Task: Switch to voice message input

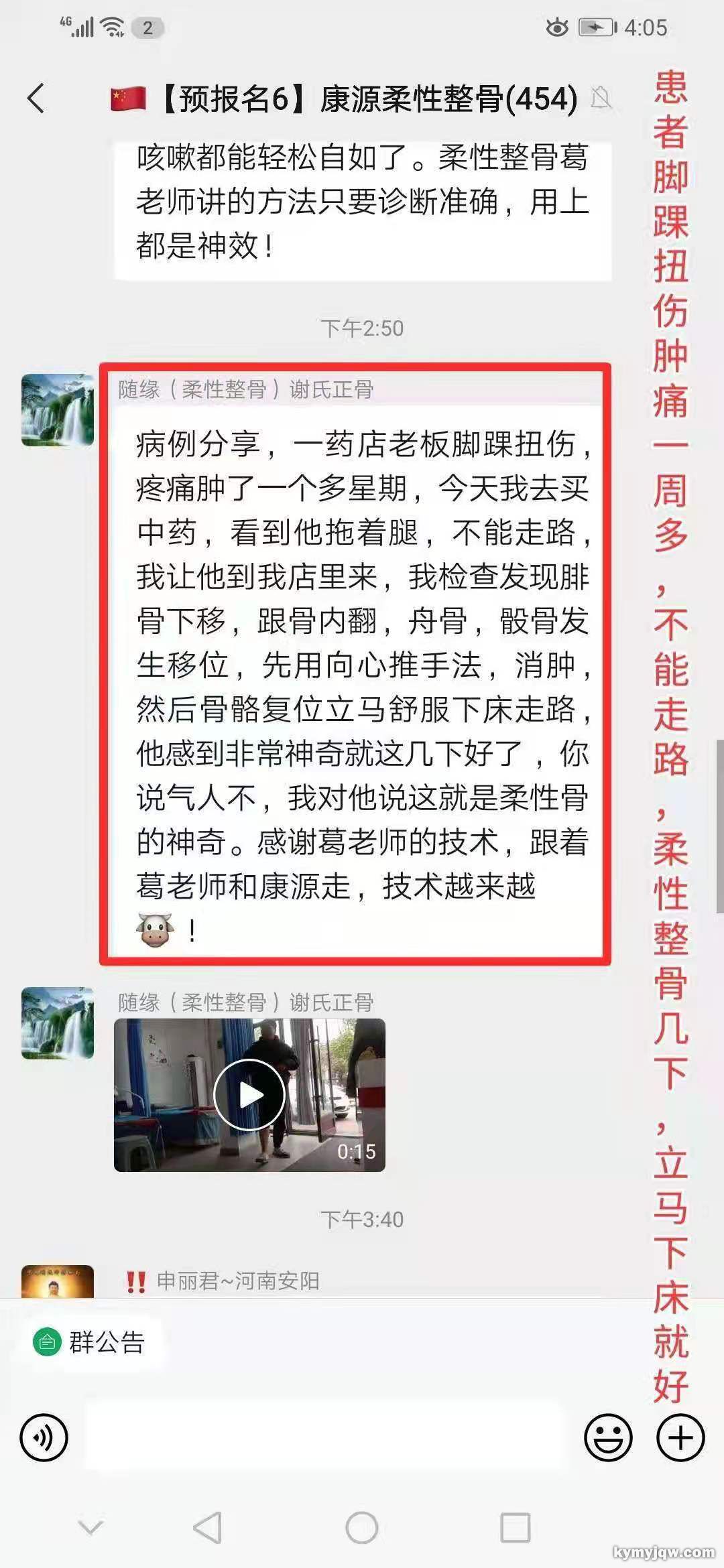Action: (x=44, y=1437)
